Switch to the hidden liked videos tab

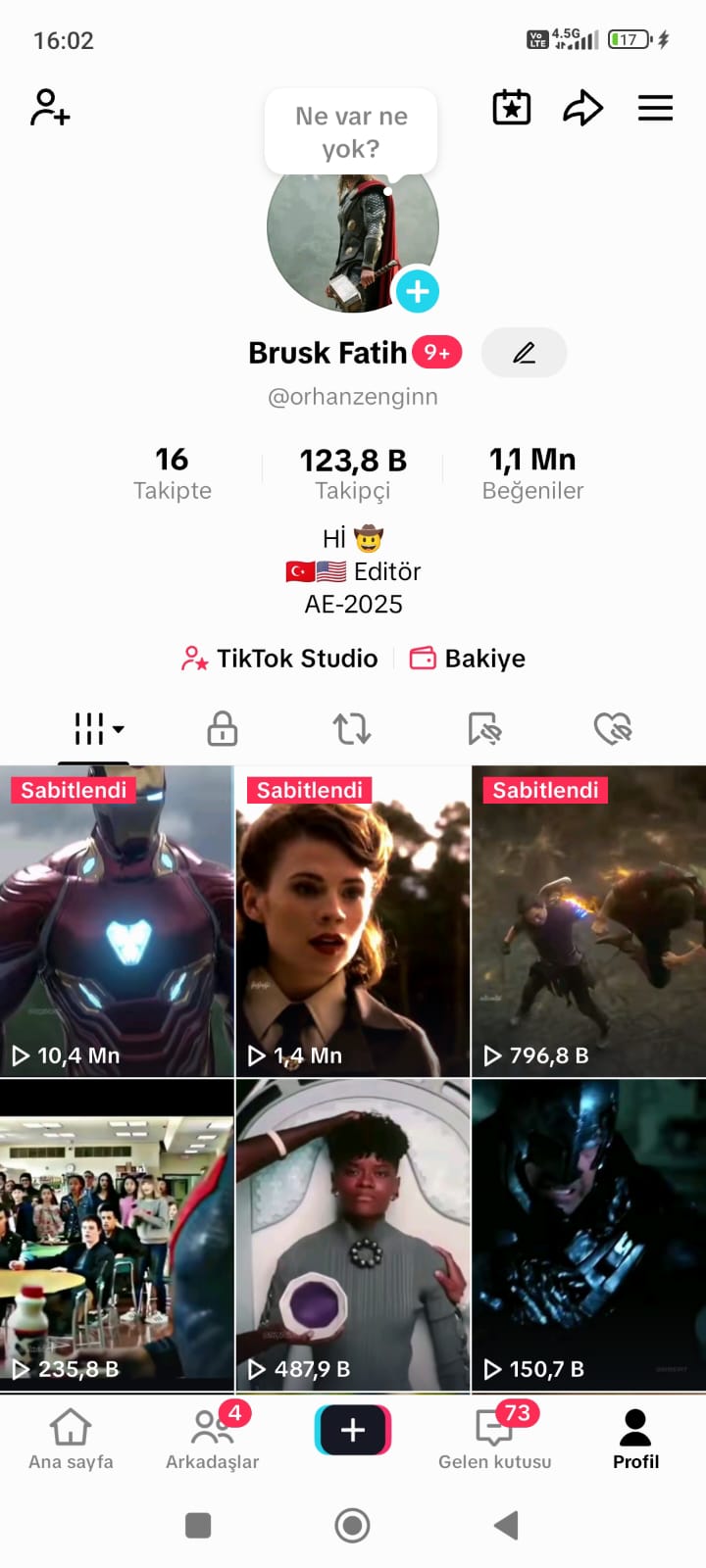(x=613, y=728)
